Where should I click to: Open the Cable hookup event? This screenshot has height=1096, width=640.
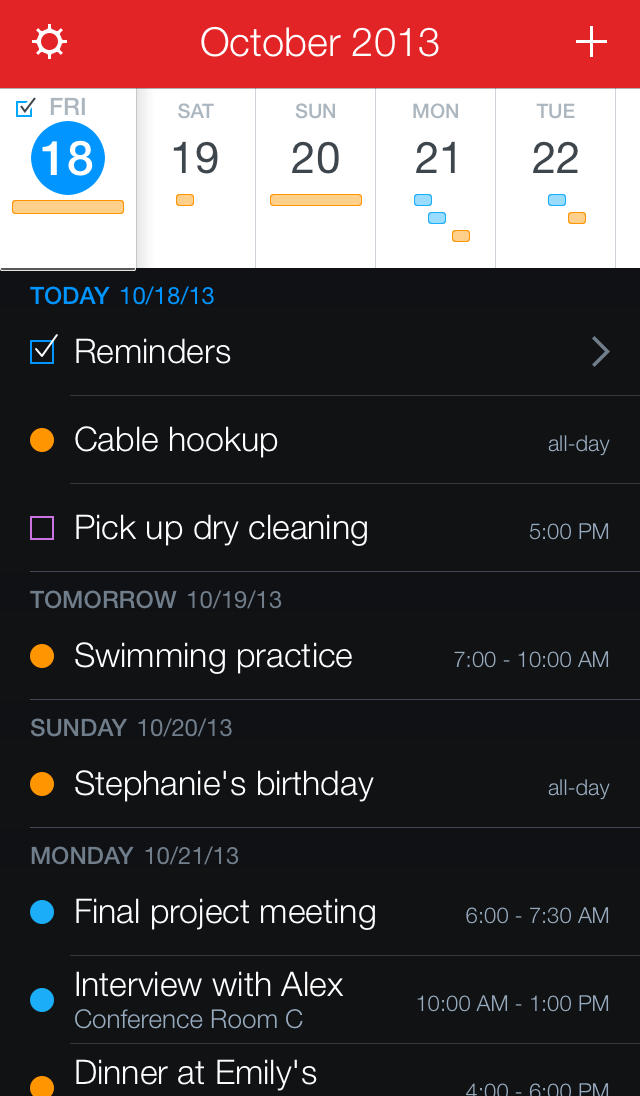pyautogui.click(x=320, y=440)
